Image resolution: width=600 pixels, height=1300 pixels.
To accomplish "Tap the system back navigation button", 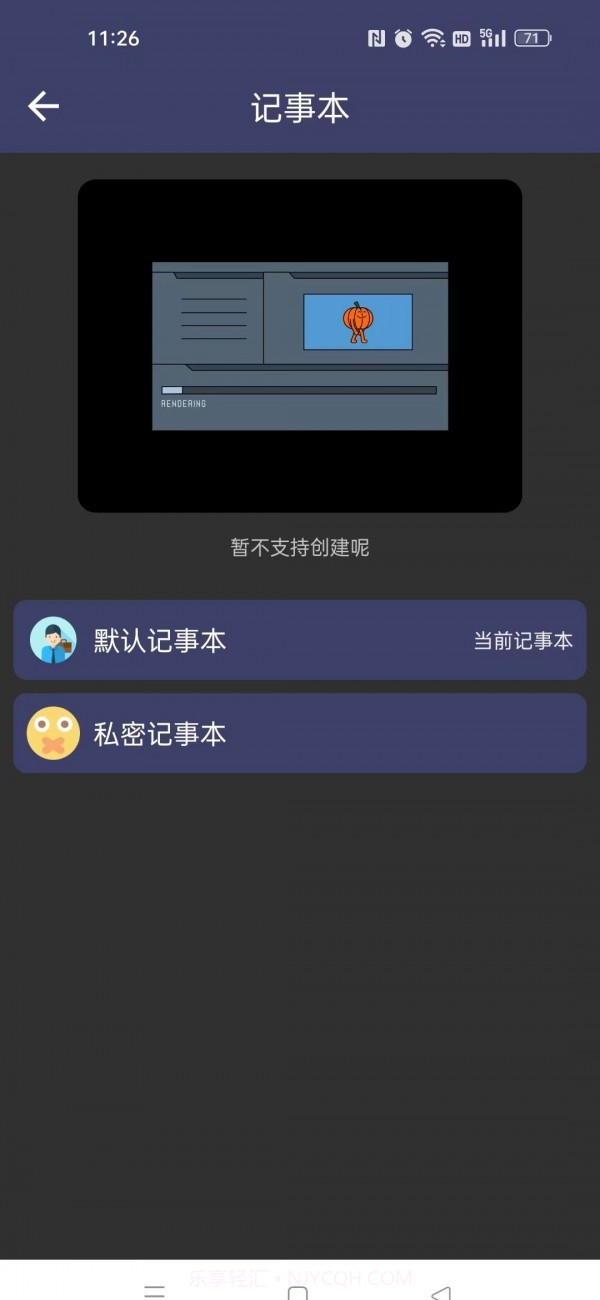I will [x=440, y=1292].
